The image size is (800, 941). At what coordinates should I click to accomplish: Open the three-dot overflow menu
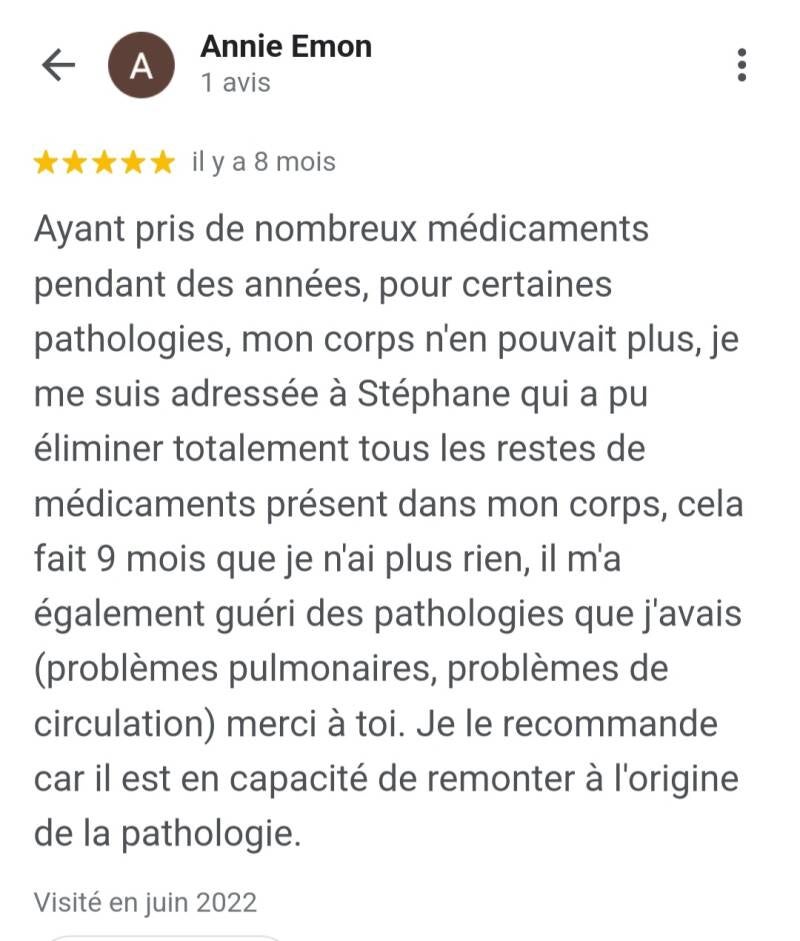pyautogui.click(x=741, y=65)
